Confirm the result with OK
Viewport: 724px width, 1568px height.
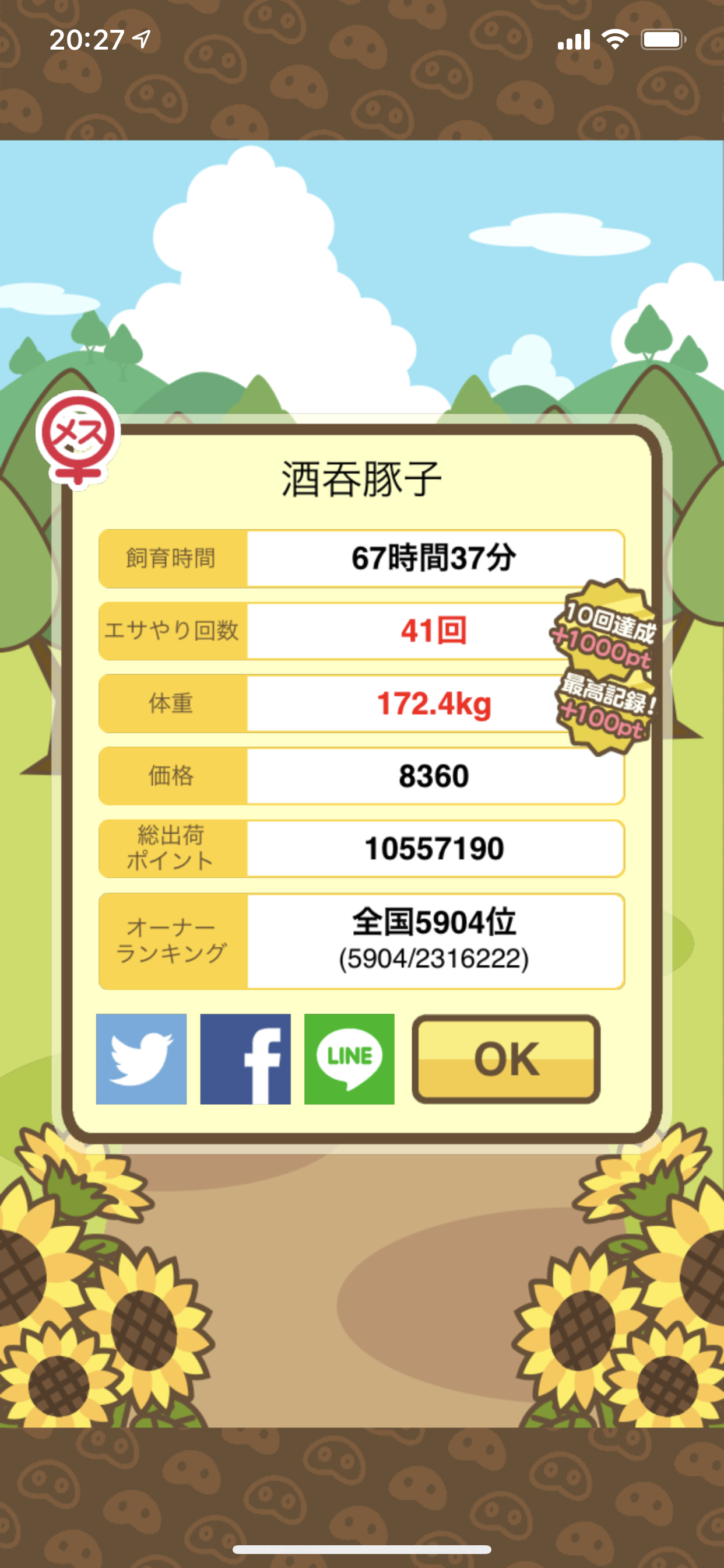pyautogui.click(x=506, y=1059)
